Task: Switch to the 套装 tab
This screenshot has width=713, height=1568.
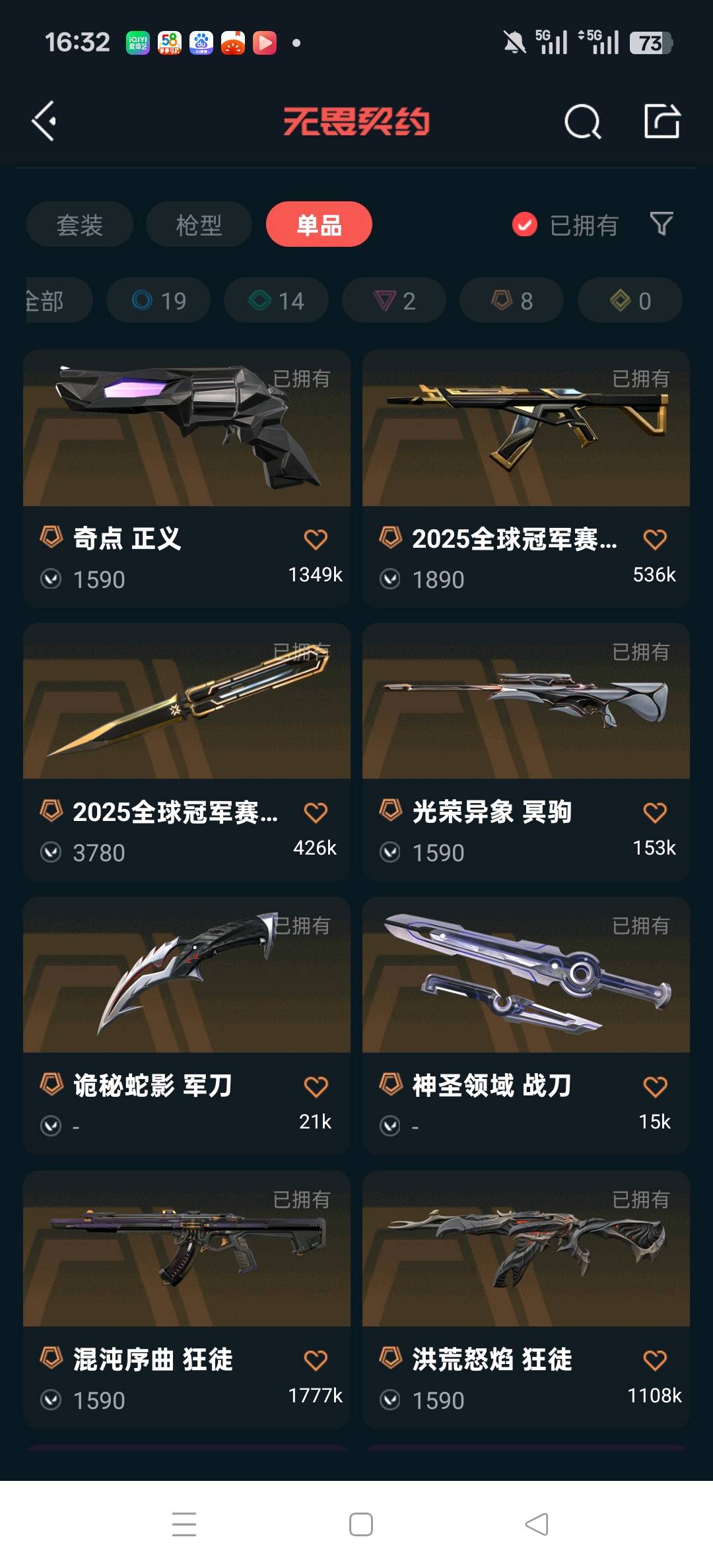Action: click(x=80, y=224)
